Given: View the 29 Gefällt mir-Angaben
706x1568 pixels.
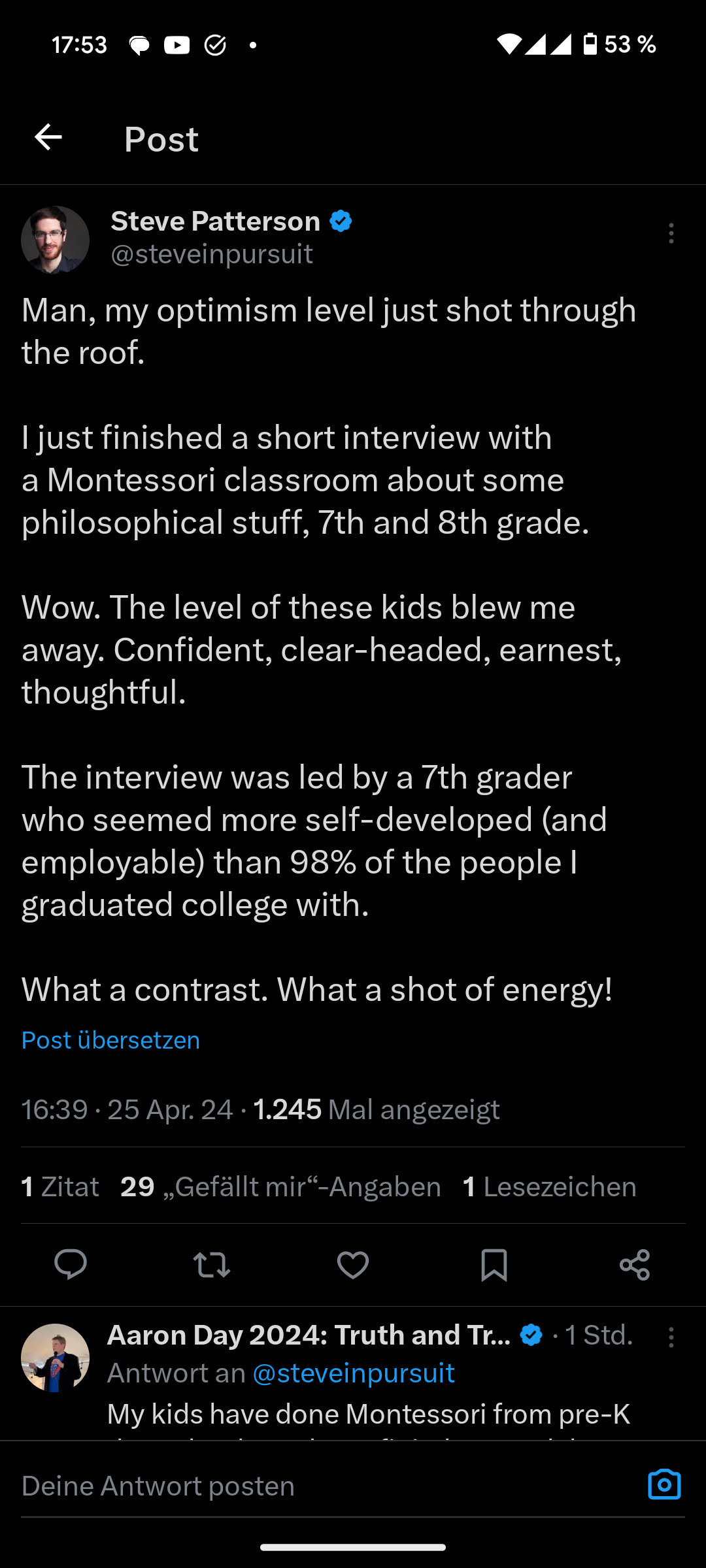Looking at the screenshot, I should point(280,1186).
